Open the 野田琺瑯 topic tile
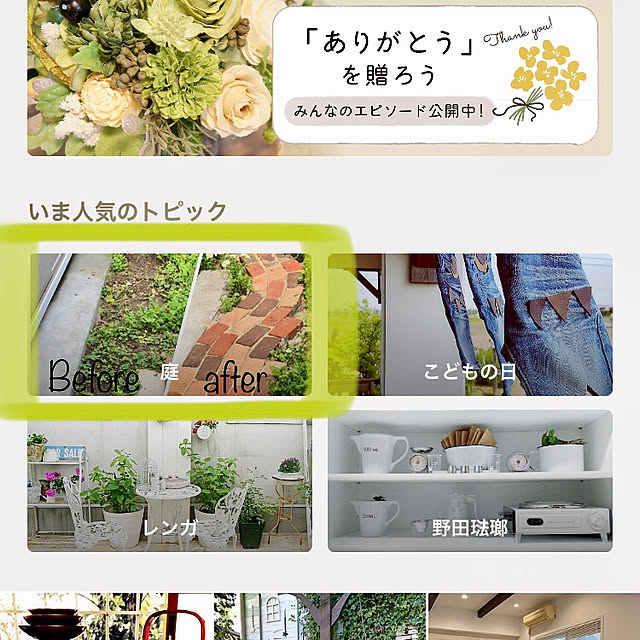Viewport: 640px width, 640px height. tap(470, 480)
